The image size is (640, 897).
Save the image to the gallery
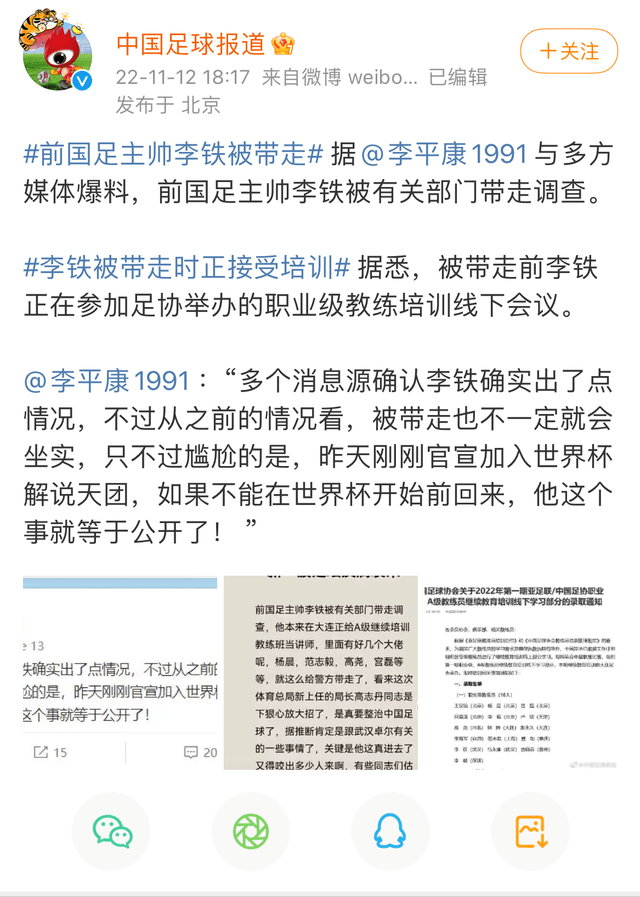tap(529, 832)
